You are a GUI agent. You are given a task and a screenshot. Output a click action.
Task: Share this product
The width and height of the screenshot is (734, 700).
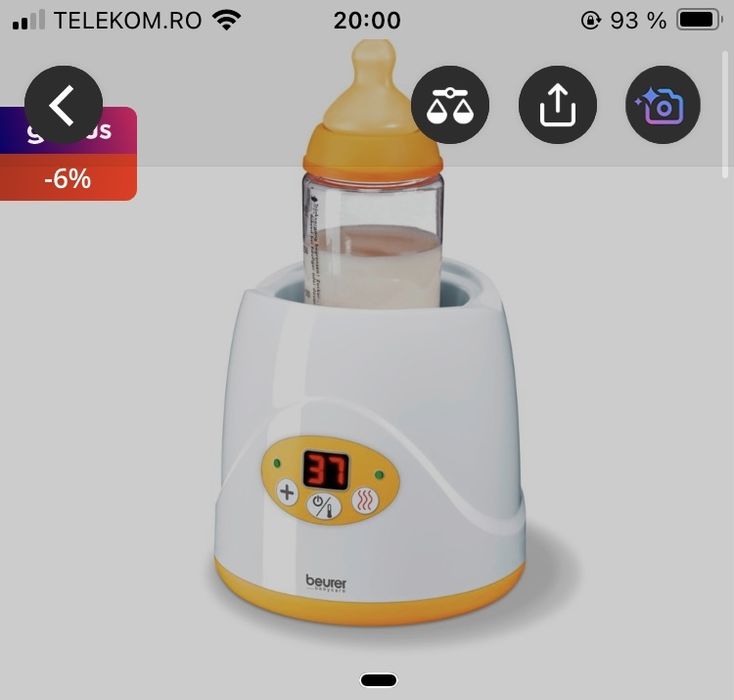(x=557, y=105)
